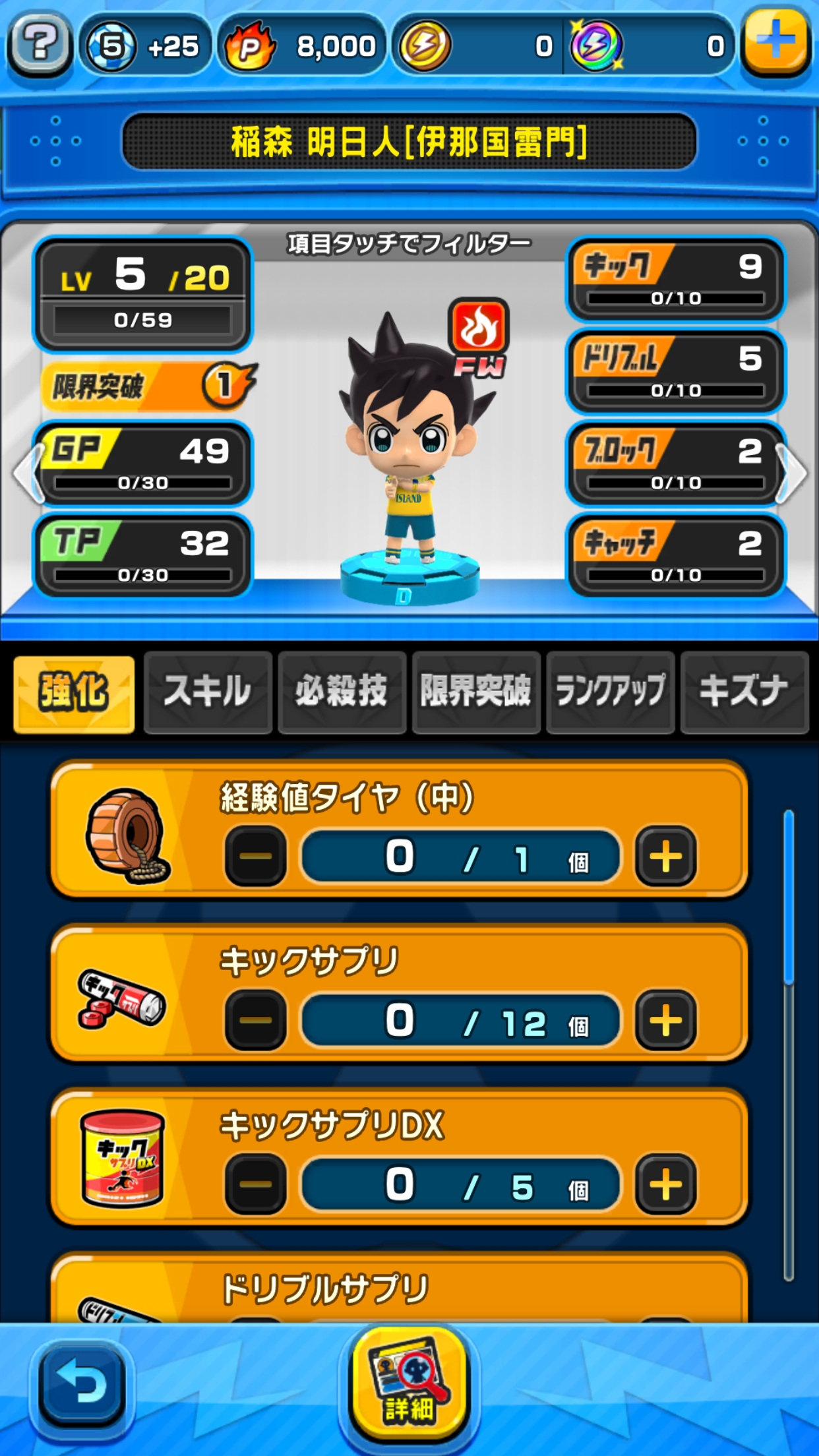Screen dimensions: 819x1456
Task: Increase キックサプリ quantity with plus
Action: pos(665,1020)
